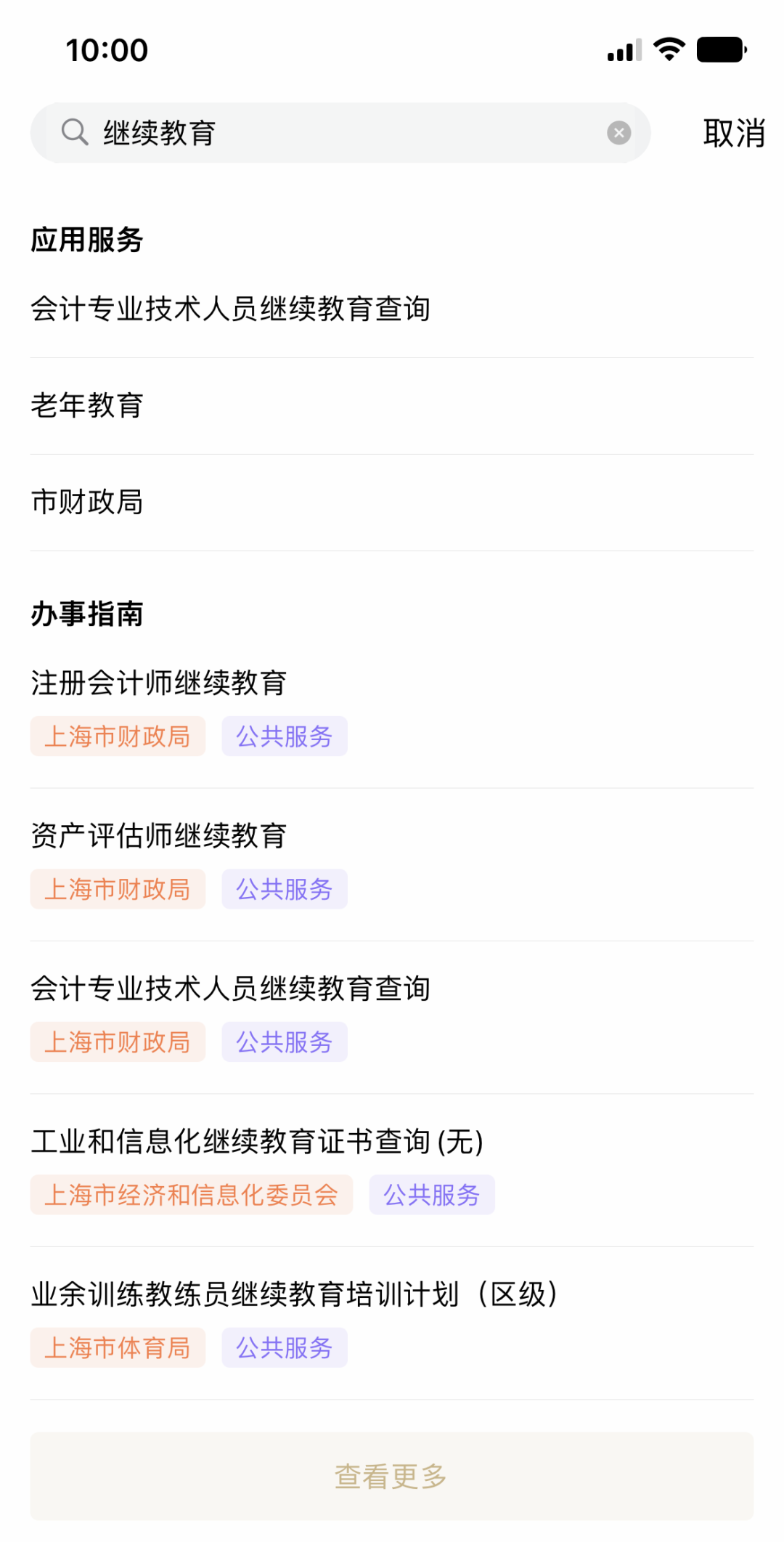Screen dimensions: 784x1542
Task: Open the 市财政局 service
Action: (x=392, y=503)
